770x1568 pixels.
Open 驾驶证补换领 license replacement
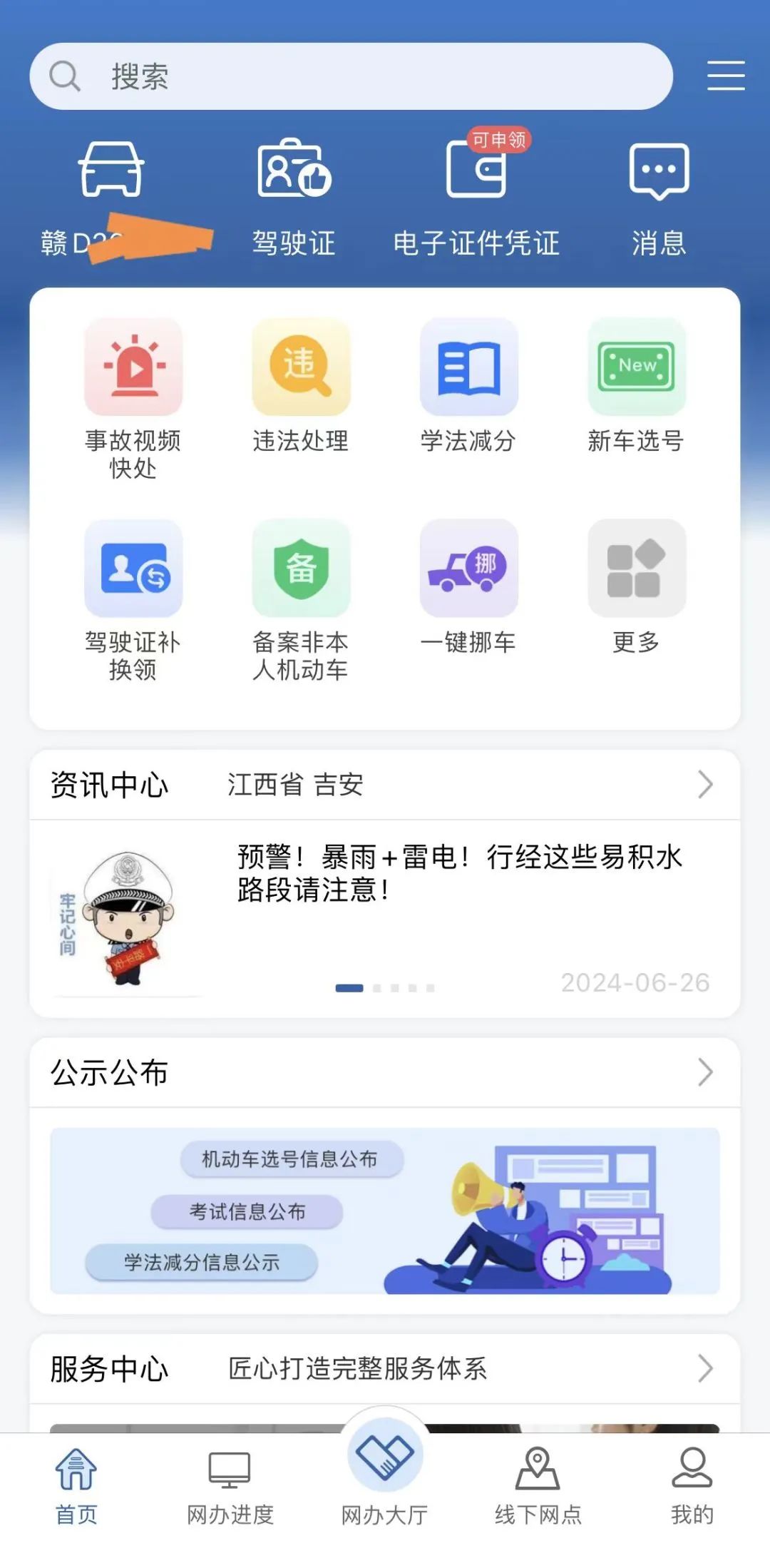133,599
